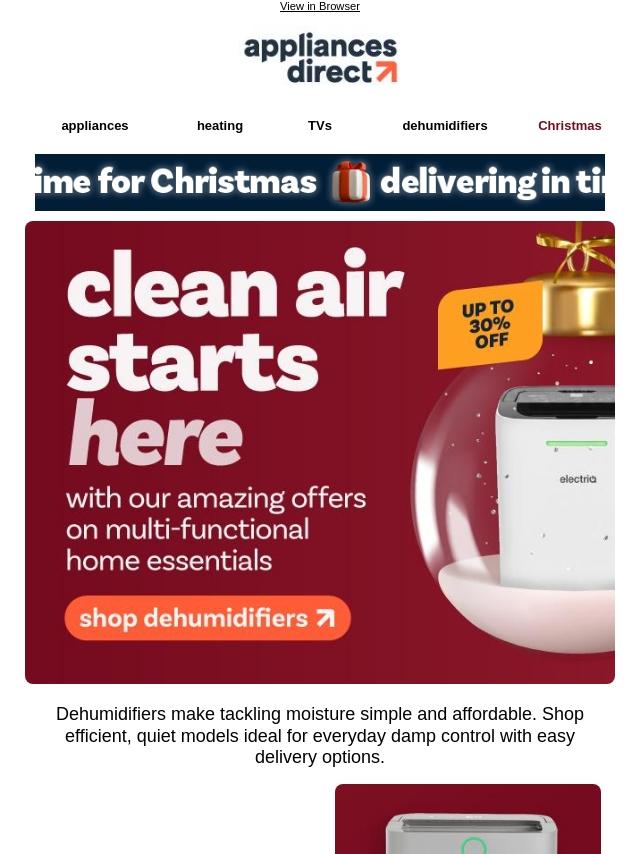
Task: Open the appliances category link
Action: [95, 126]
